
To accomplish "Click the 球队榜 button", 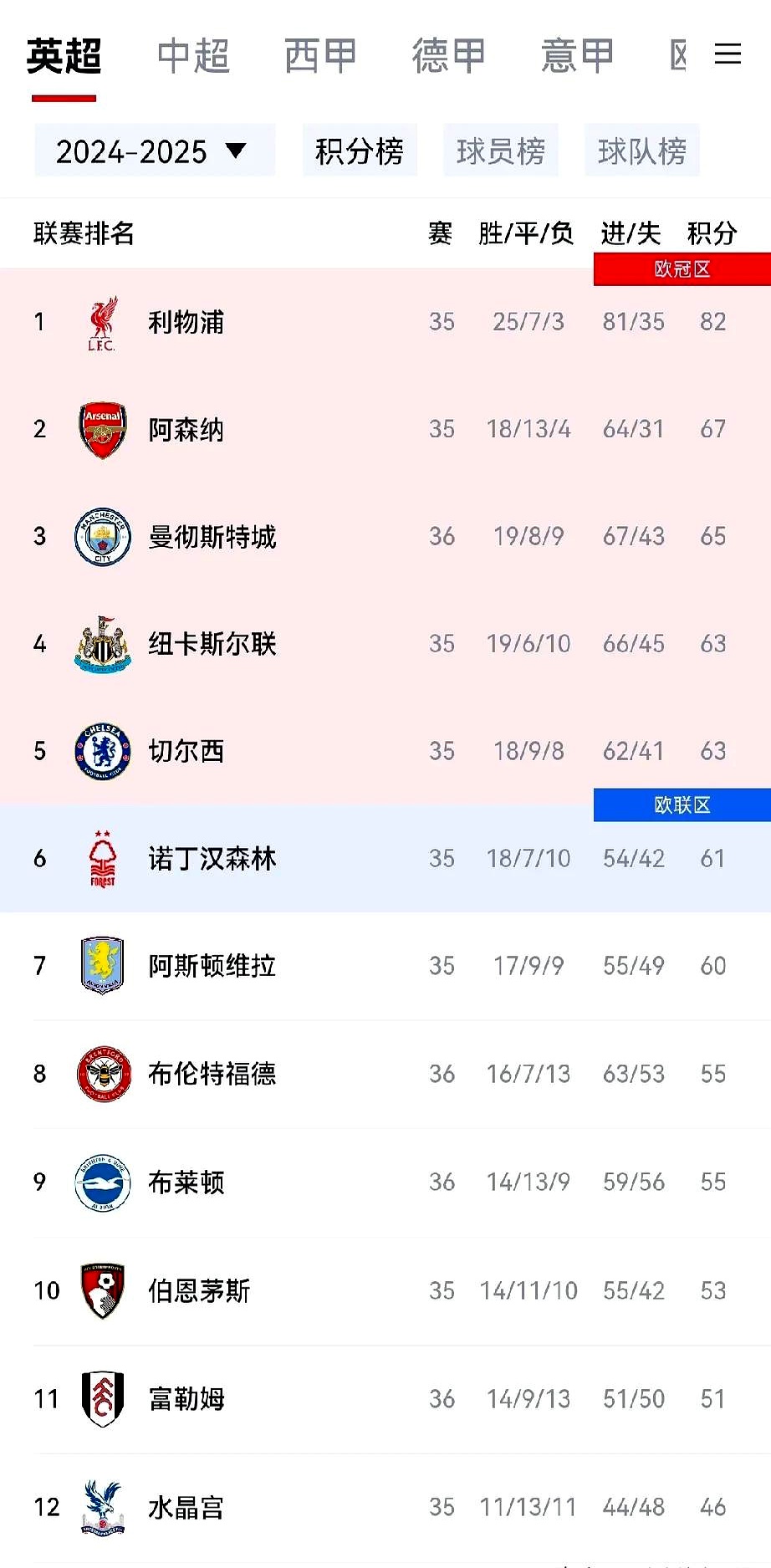I will [642, 151].
